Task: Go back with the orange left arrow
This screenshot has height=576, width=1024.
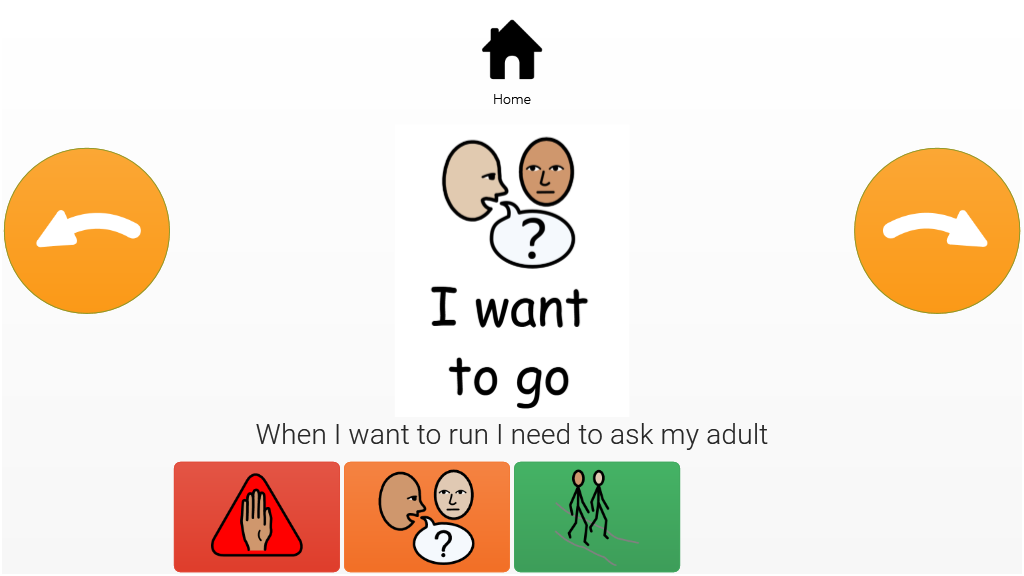Action: point(87,231)
